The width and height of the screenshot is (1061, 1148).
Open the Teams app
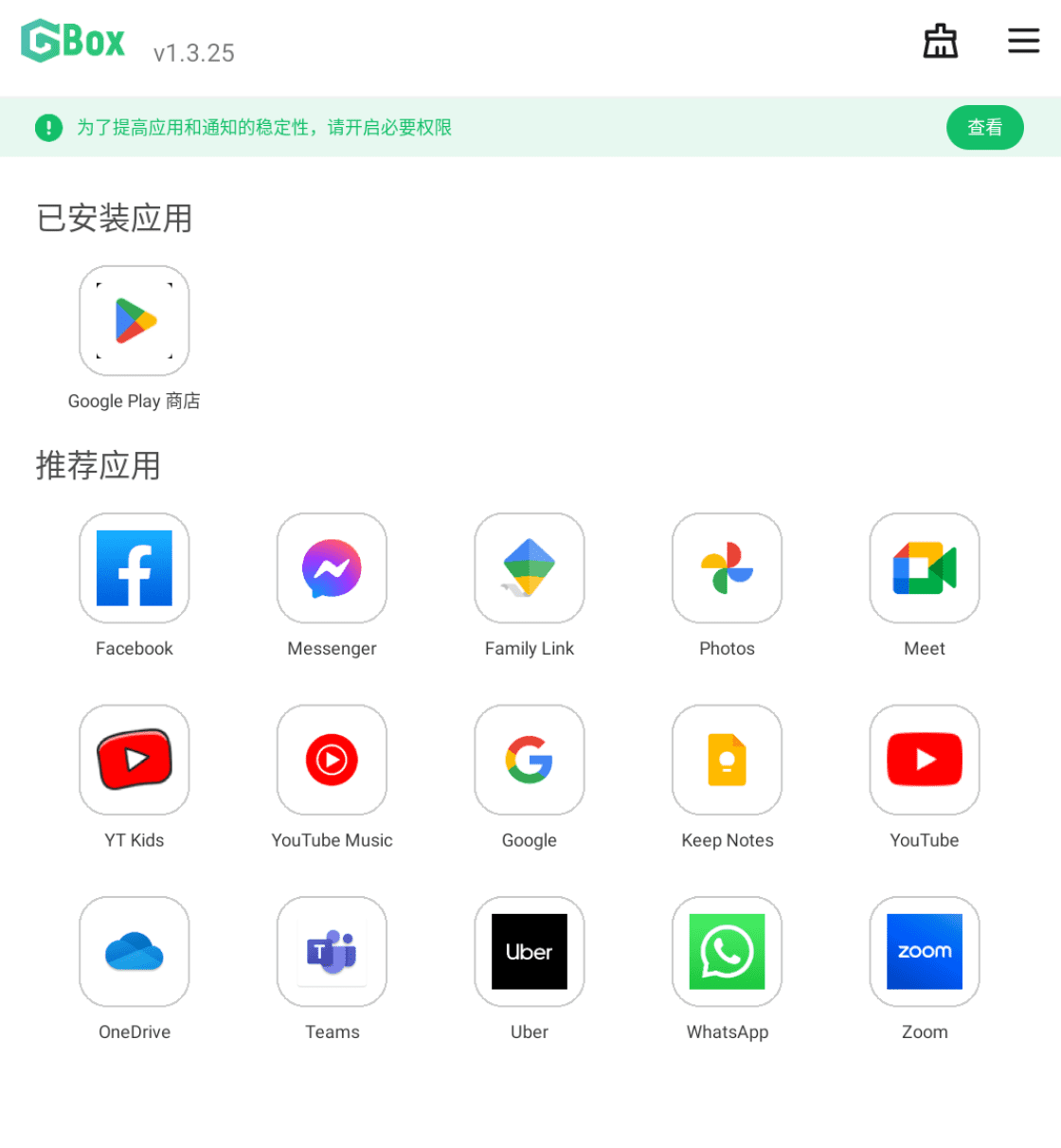[332, 952]
